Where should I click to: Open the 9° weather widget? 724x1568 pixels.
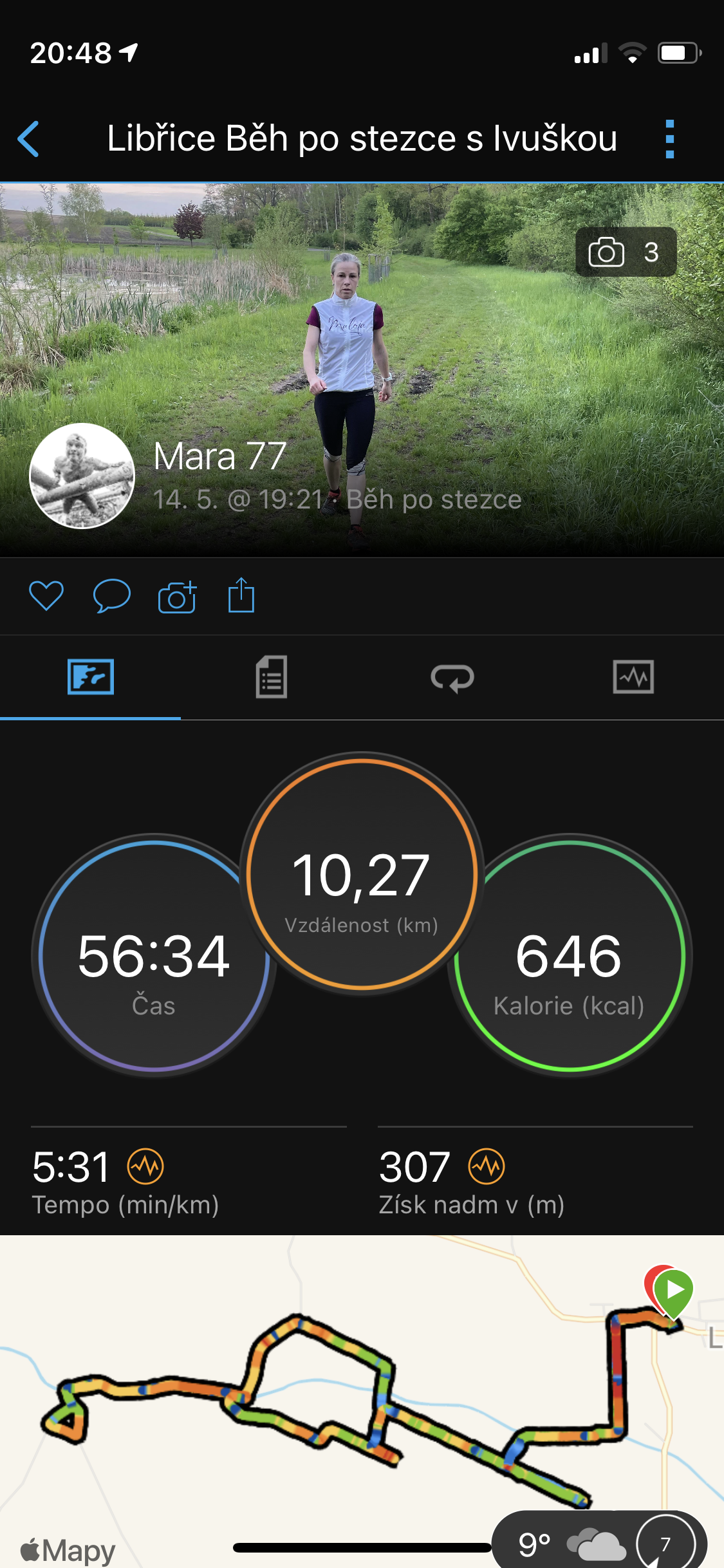point(600,1541)
